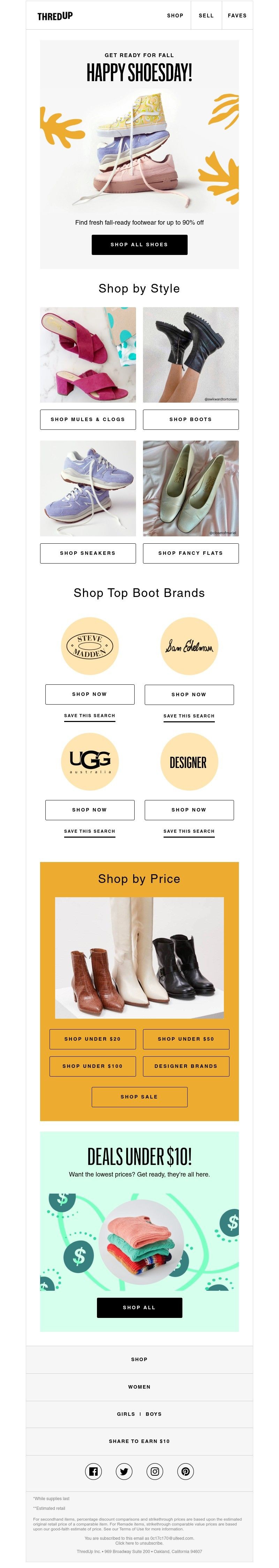Open the Facebook icon in footer
The height and width of the screenshot is (1568, 279).
click(x=93, y=1471)
